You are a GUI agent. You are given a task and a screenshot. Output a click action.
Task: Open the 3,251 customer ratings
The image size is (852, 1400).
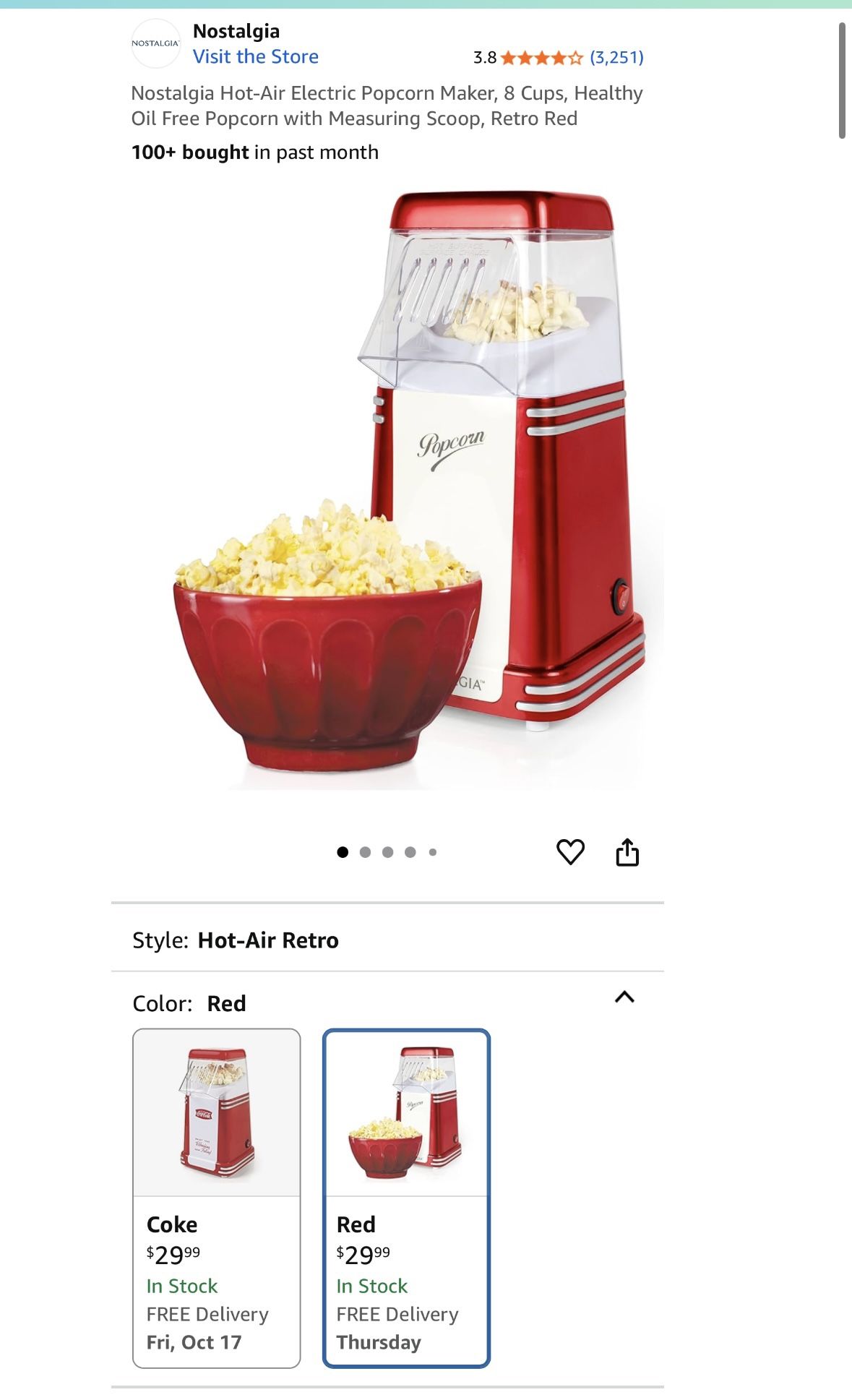click(616, 57)
